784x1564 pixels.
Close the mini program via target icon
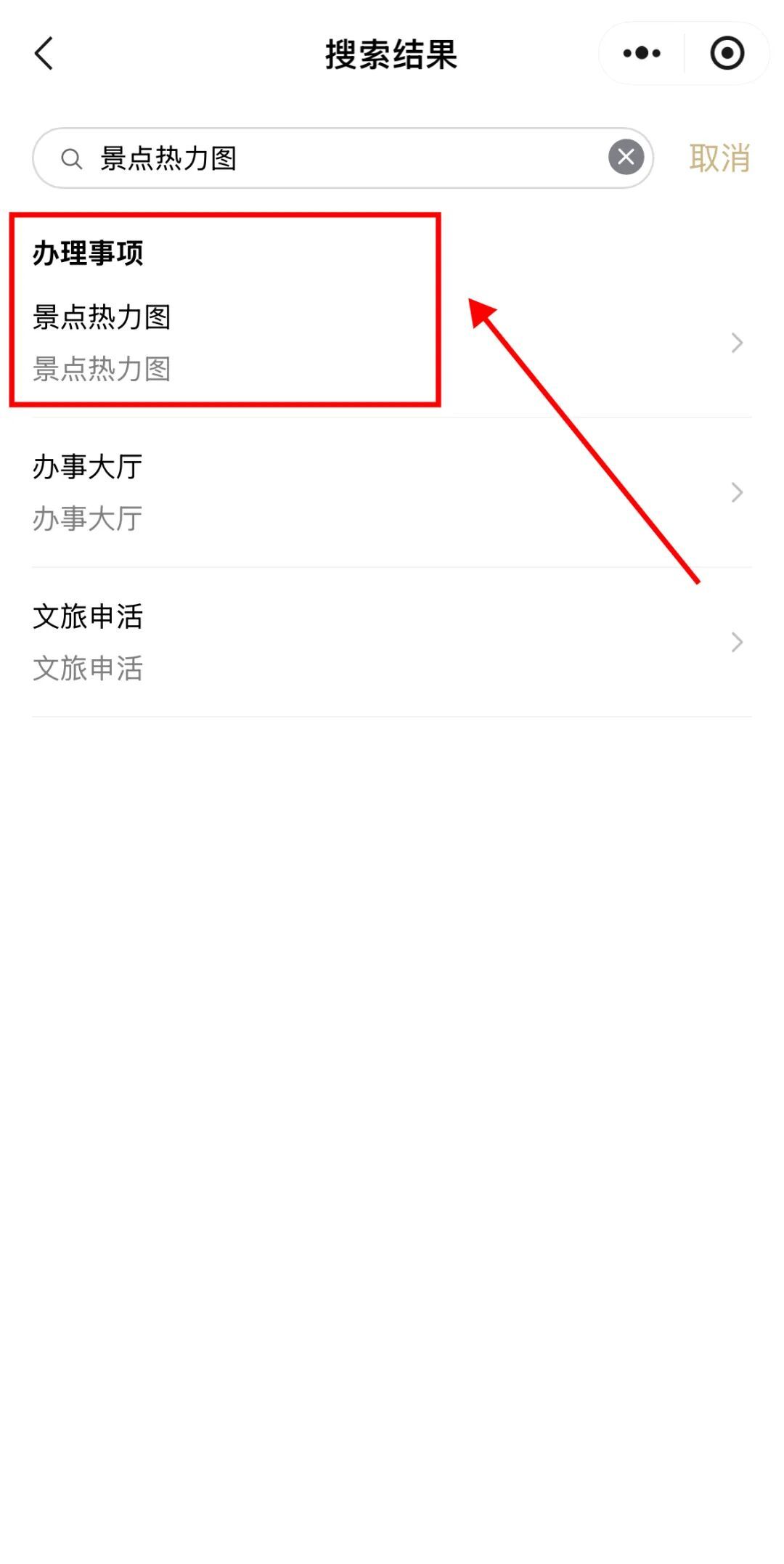727,54
